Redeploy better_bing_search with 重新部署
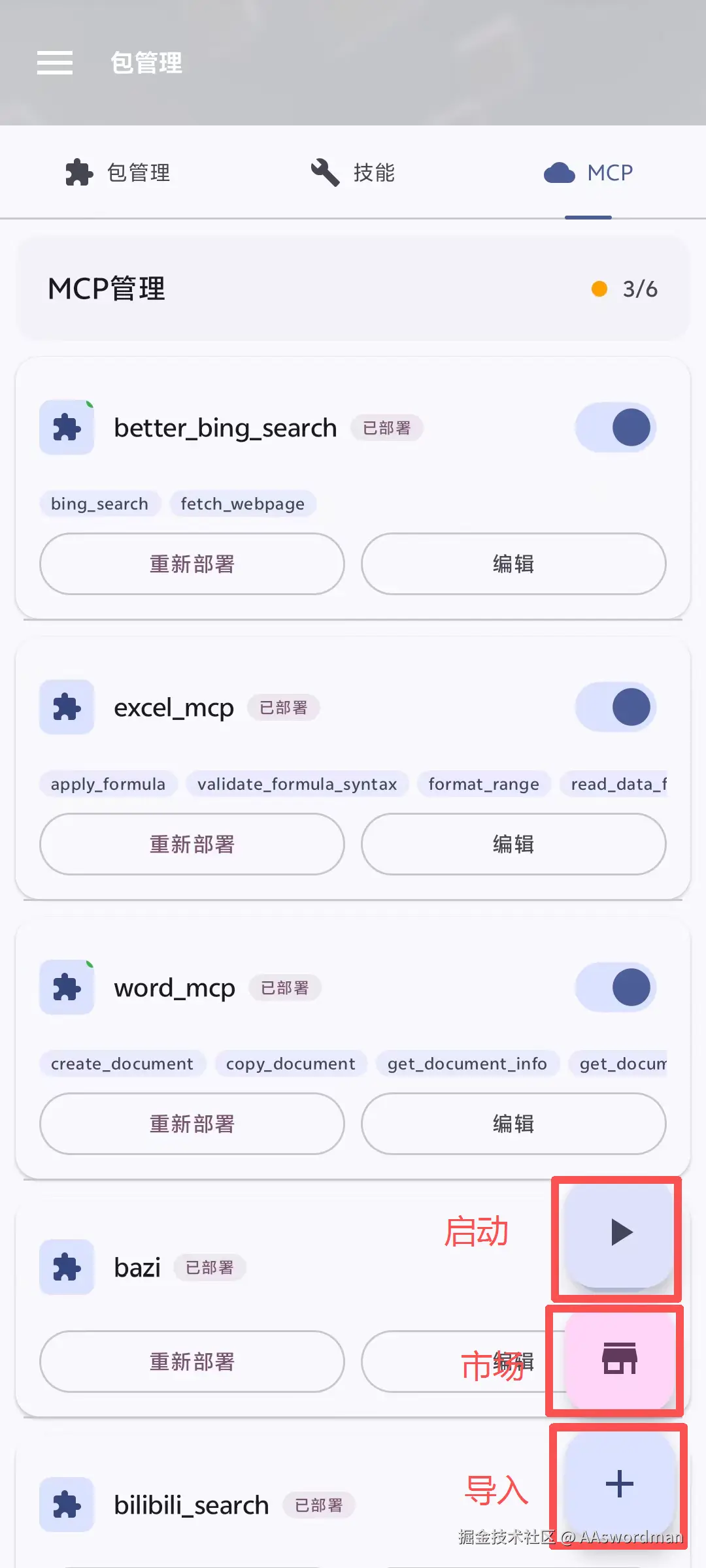706x1568 pixels. coord(192,564)
